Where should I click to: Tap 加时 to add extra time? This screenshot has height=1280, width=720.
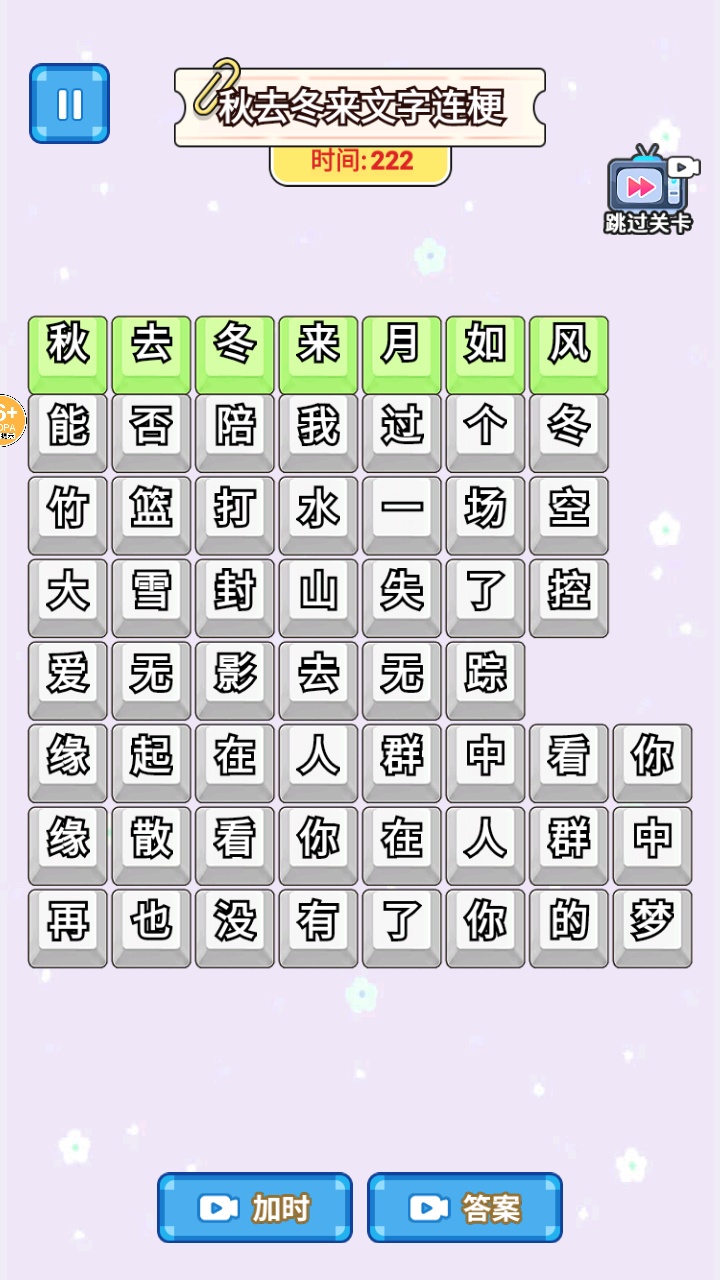pyautogui.click(x=255, y=1208)
